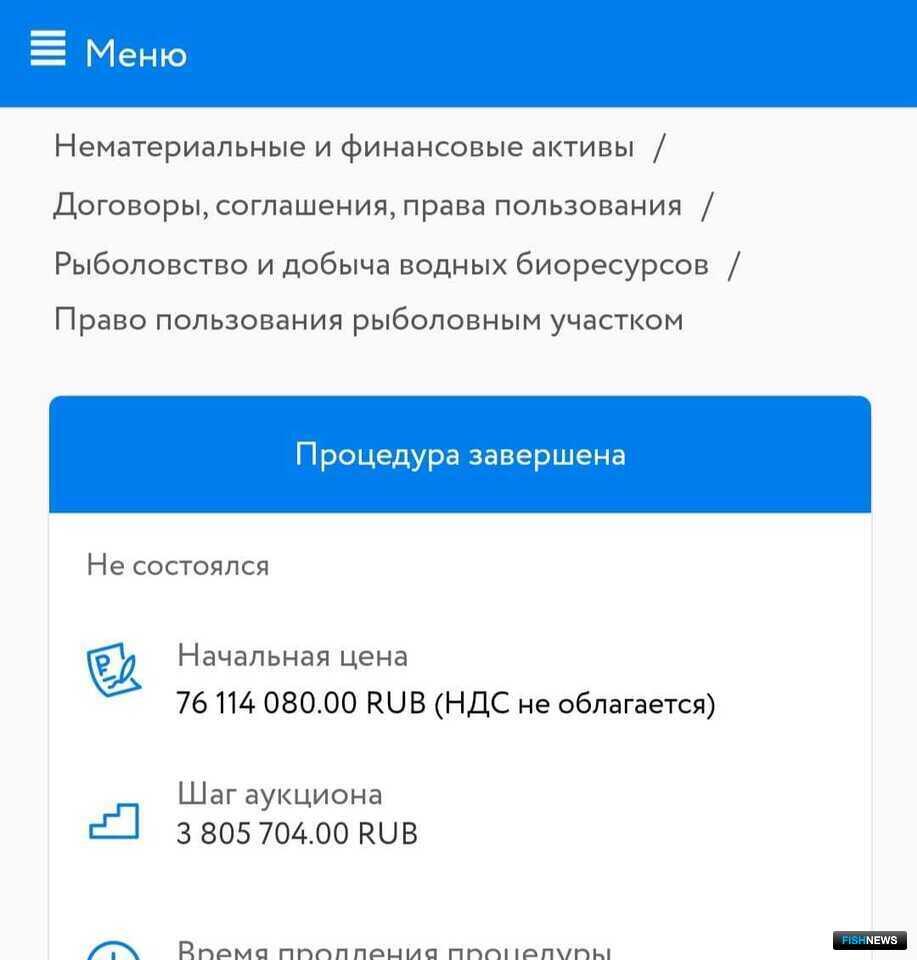Select Рыболовство и добыча водных биоресурсов breadcrumb
Screen dimensions: 917x960
pyautogui.click(x=381, y=265)
